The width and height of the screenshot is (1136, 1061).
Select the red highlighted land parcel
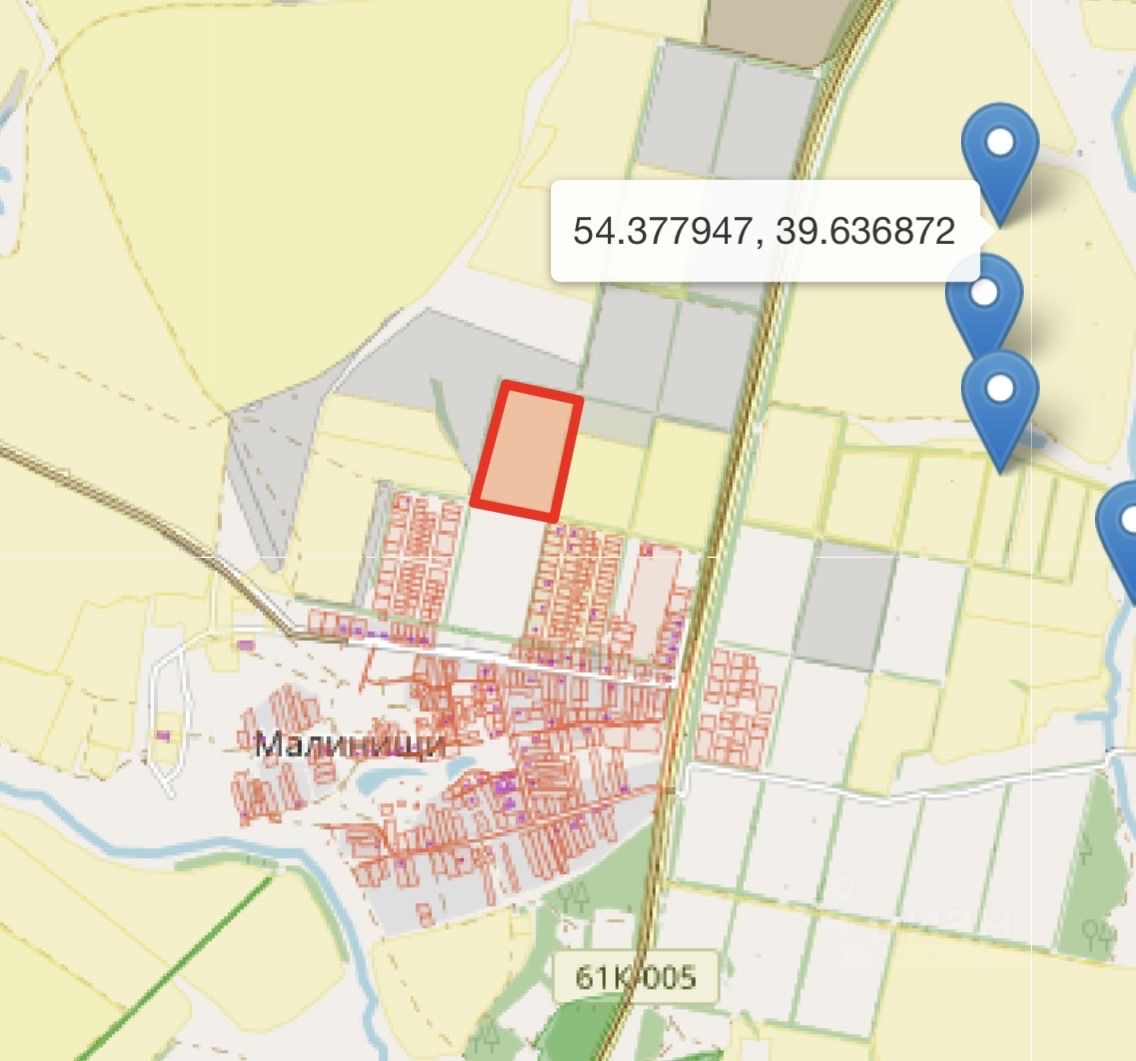[x=527, y=451]
